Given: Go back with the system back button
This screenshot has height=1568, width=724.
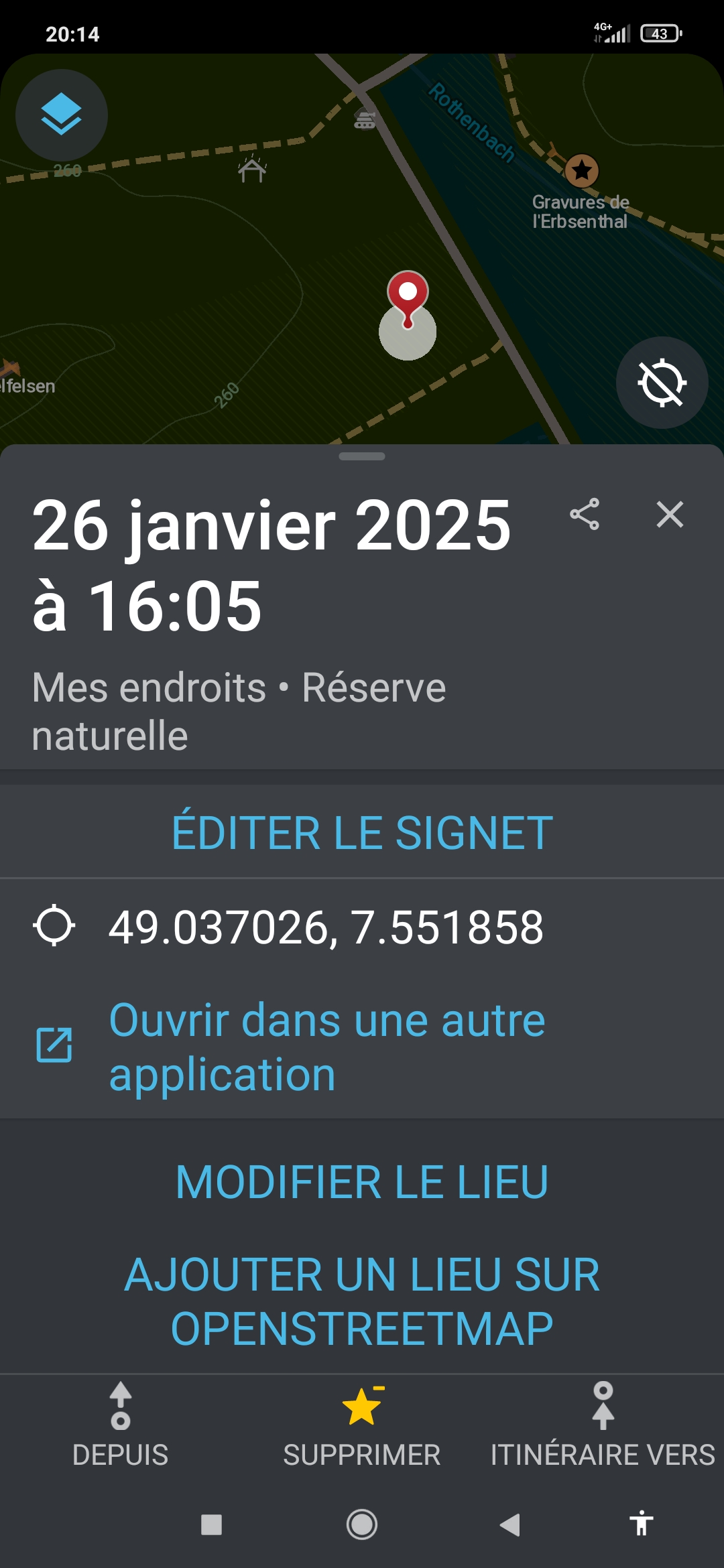Looking at the screenshot, I should click(x=511, y=1524).
